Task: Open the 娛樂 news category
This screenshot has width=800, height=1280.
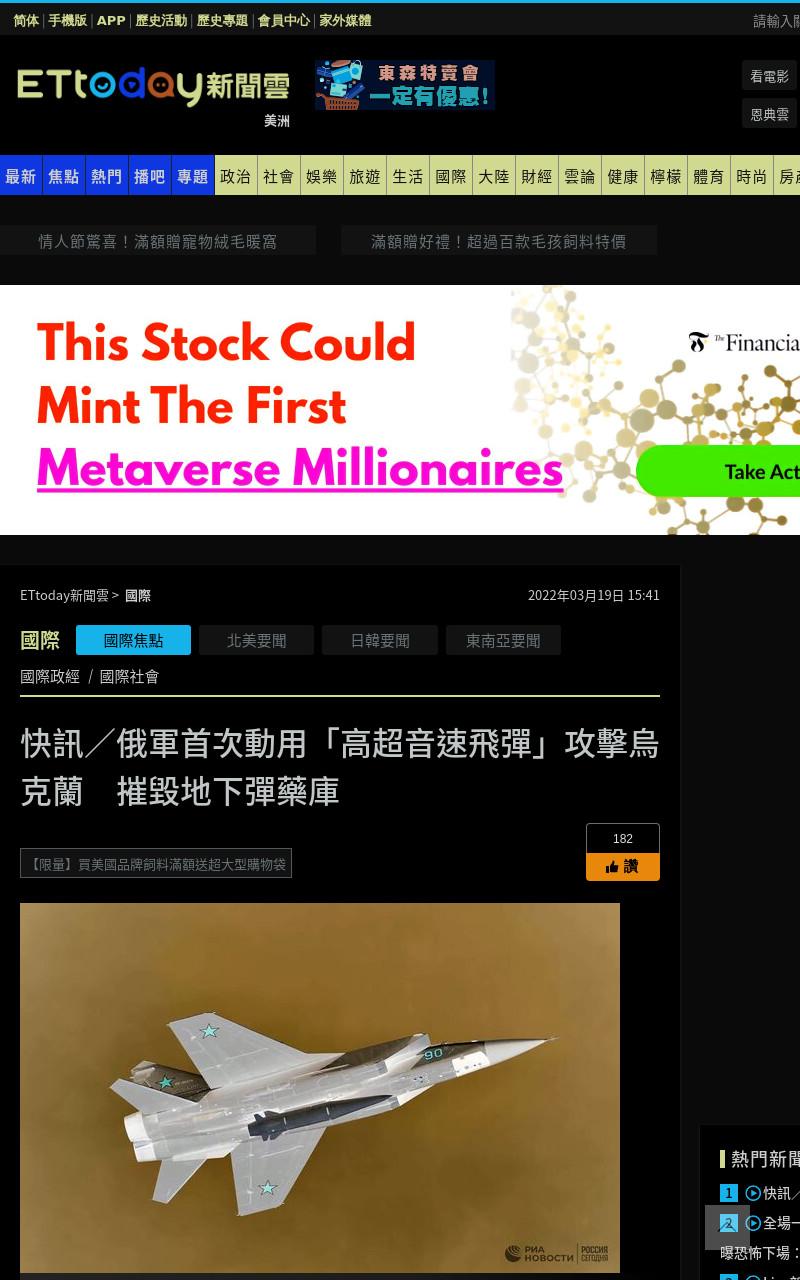Action: tap(322, 176)
